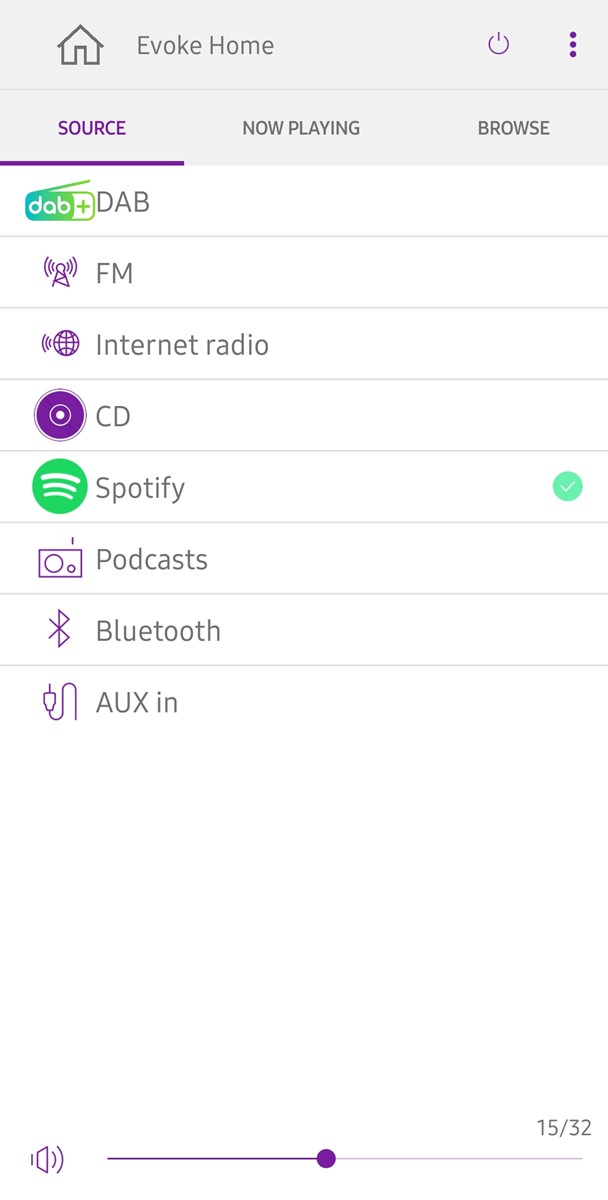Switch to the Now Playing tab
Image resolution: width=608 pixels, height=1200 pixels.
(301, 128)
